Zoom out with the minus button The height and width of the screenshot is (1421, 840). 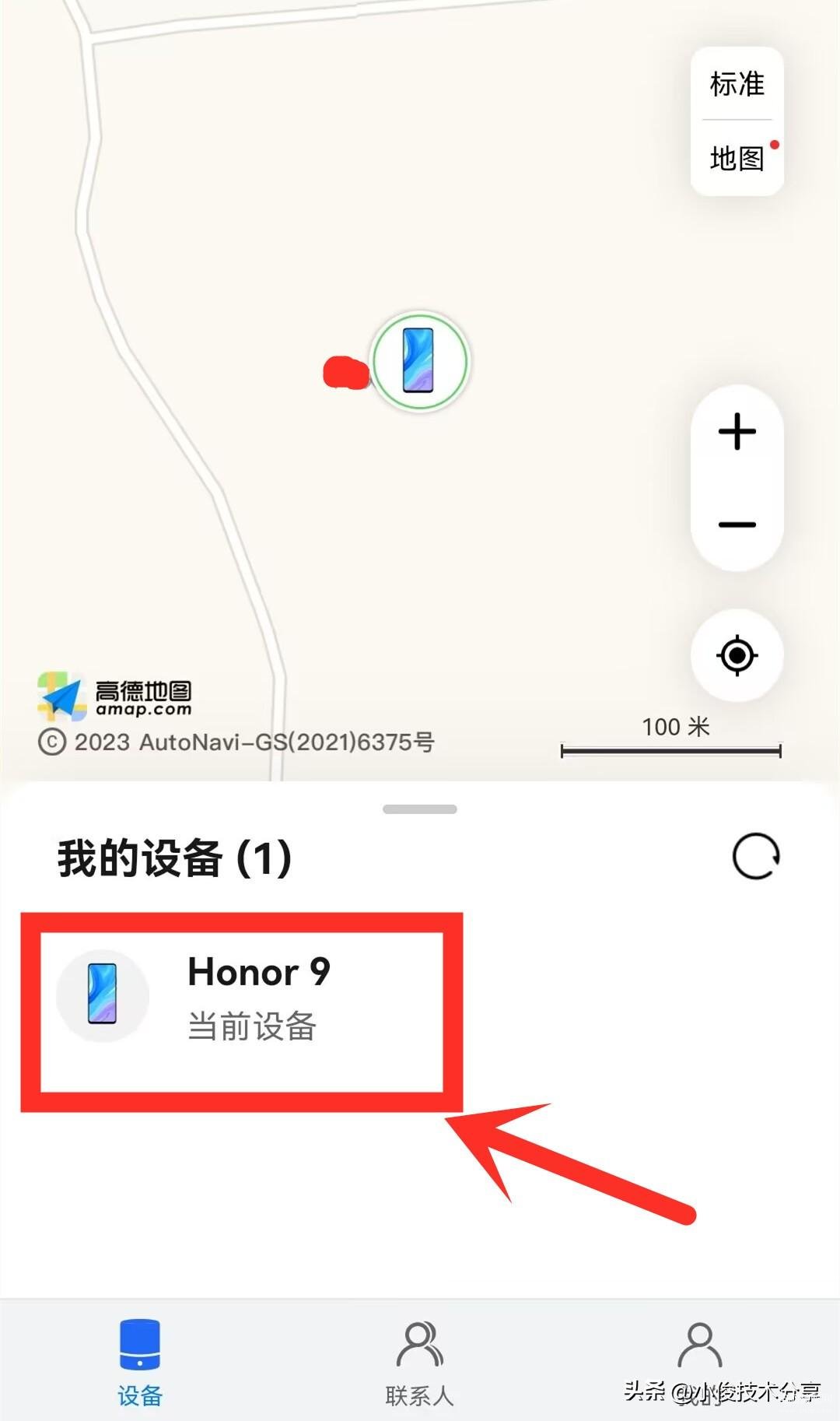[x=737, y=525]
